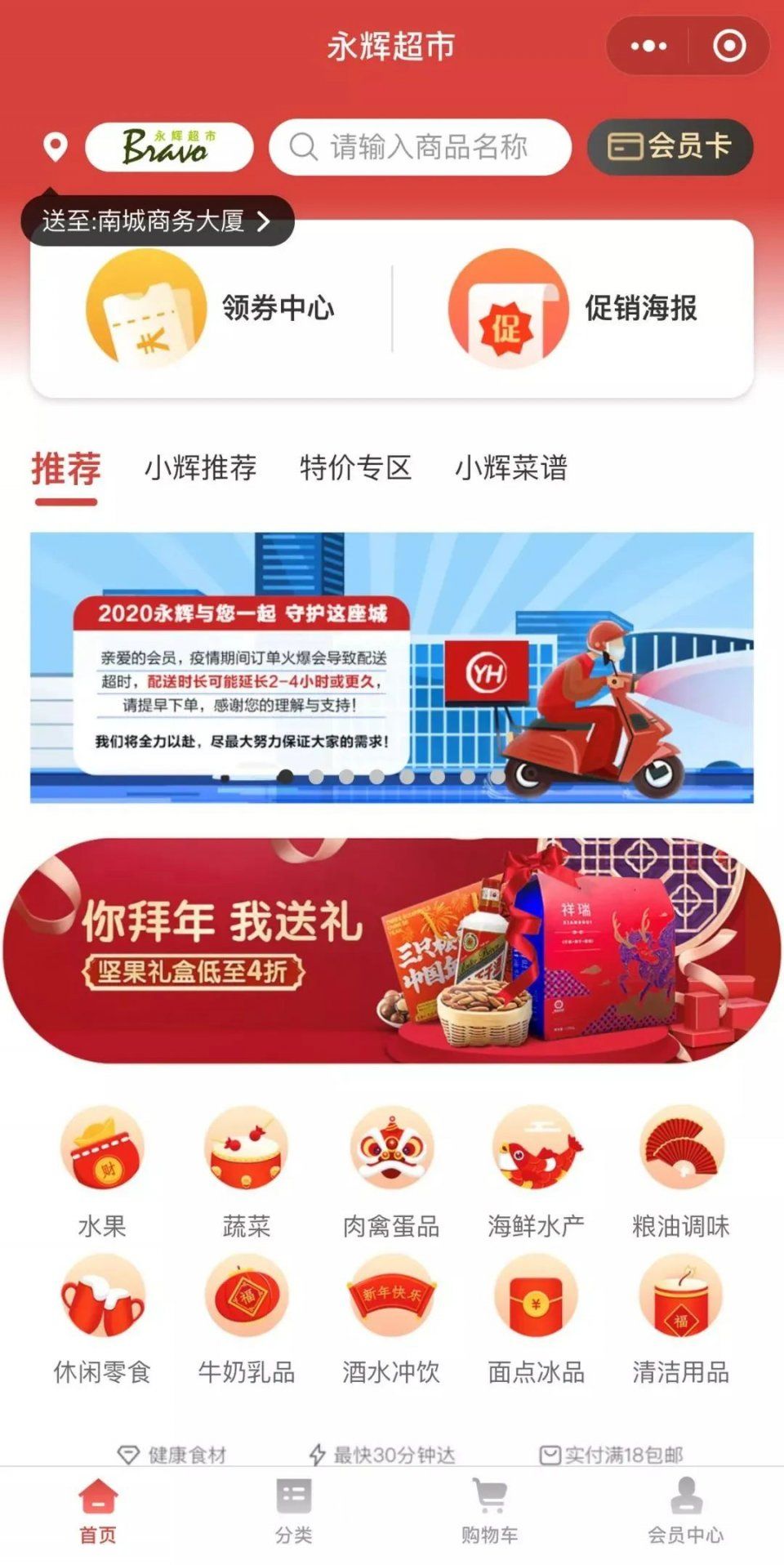Screen dimensions: 784x1565
Task: Tap the search box for product names
Action: click(420, 147)
